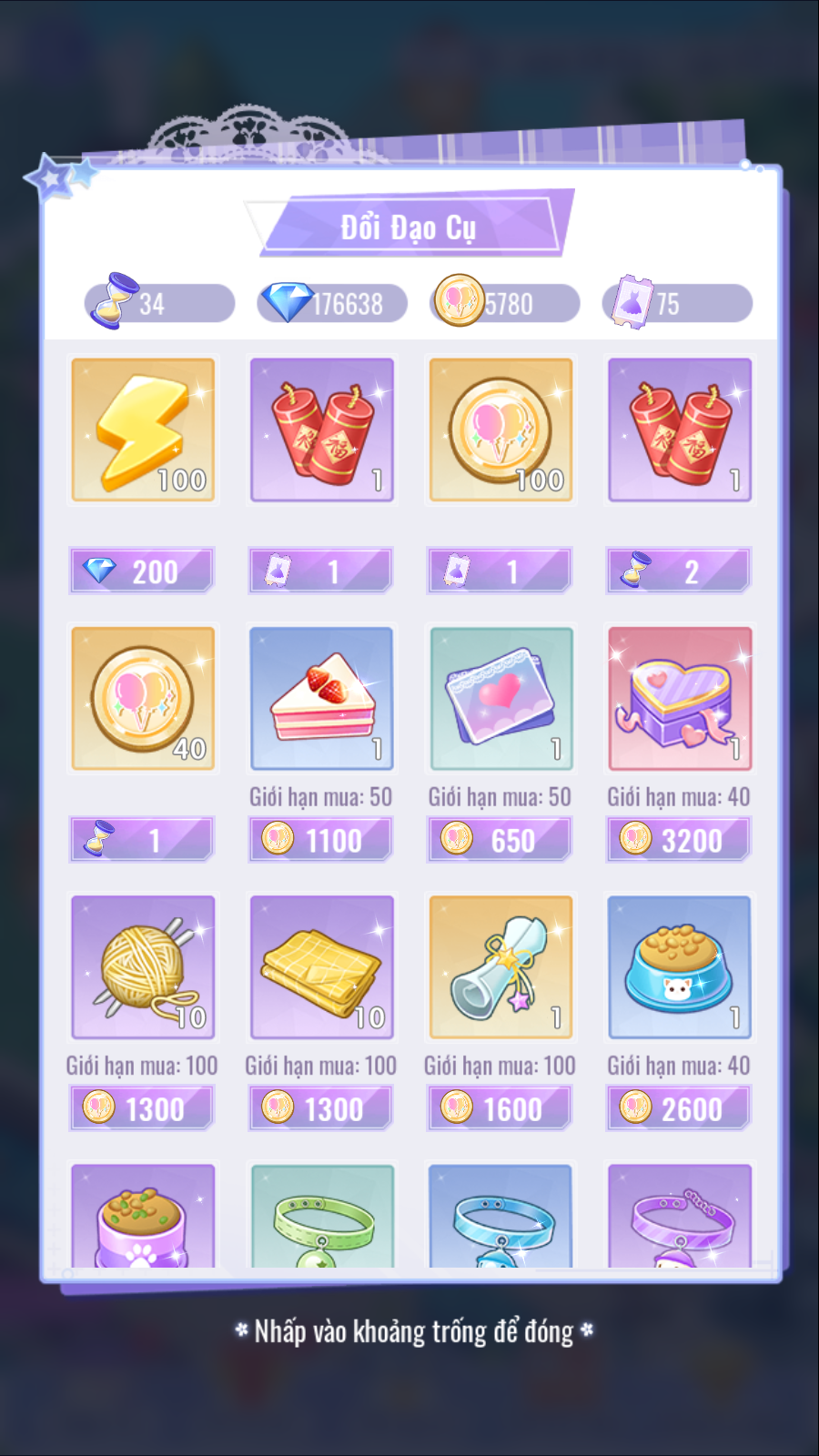Exchange 2 hourglasses for firecrackers

[x=679, y=571]
